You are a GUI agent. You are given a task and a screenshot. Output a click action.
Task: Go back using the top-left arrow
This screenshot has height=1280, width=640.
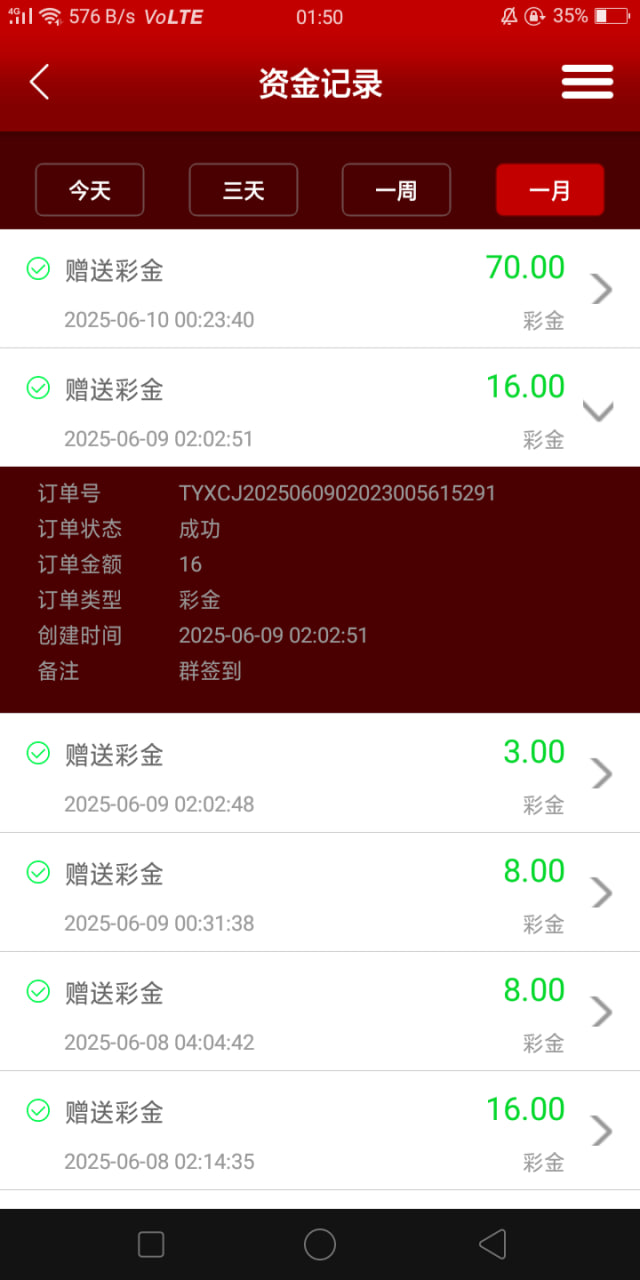pyautogui.click(x=39, y=82)
